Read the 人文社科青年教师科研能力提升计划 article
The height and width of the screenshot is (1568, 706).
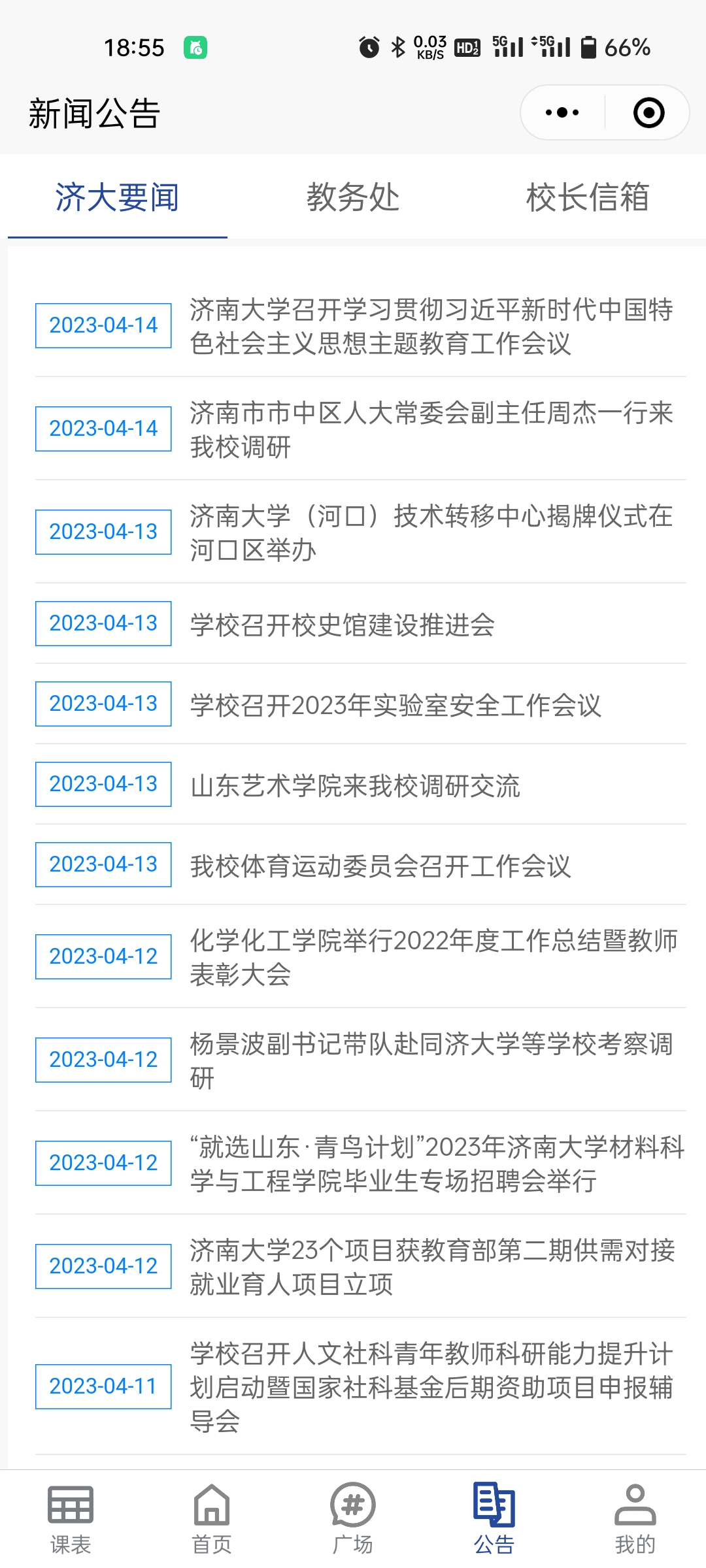[x=431, y=1386]
